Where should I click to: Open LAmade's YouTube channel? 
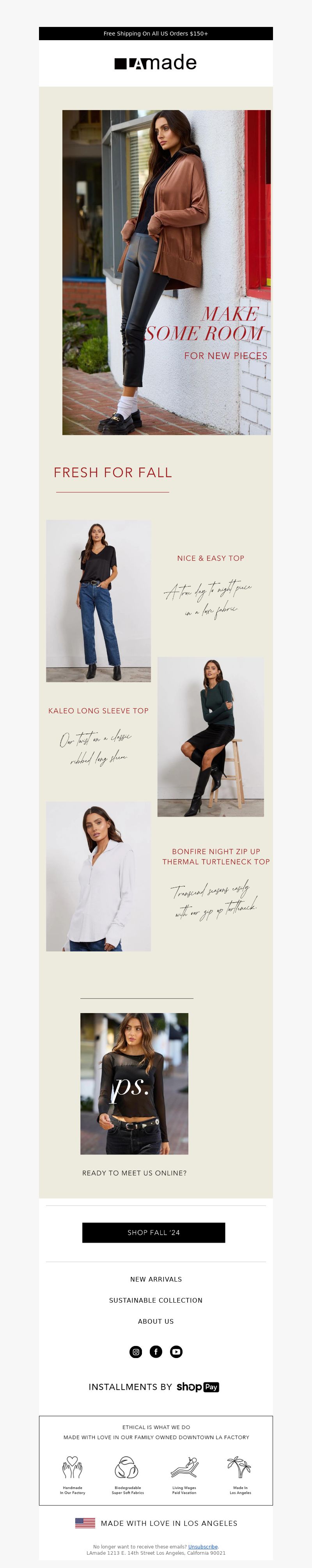176,1352
